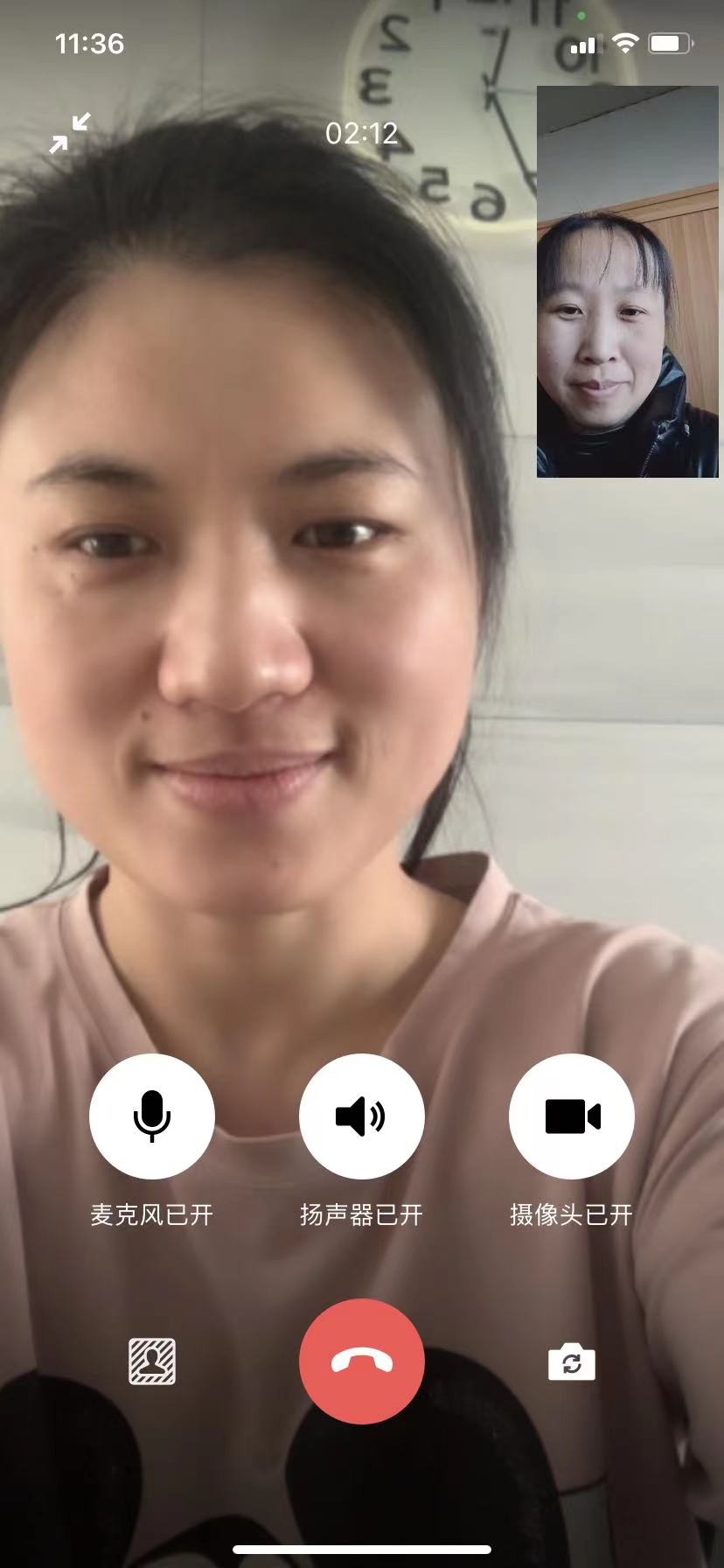
Task: Hang up the call with red button
Action: (x=362, y=1361)
